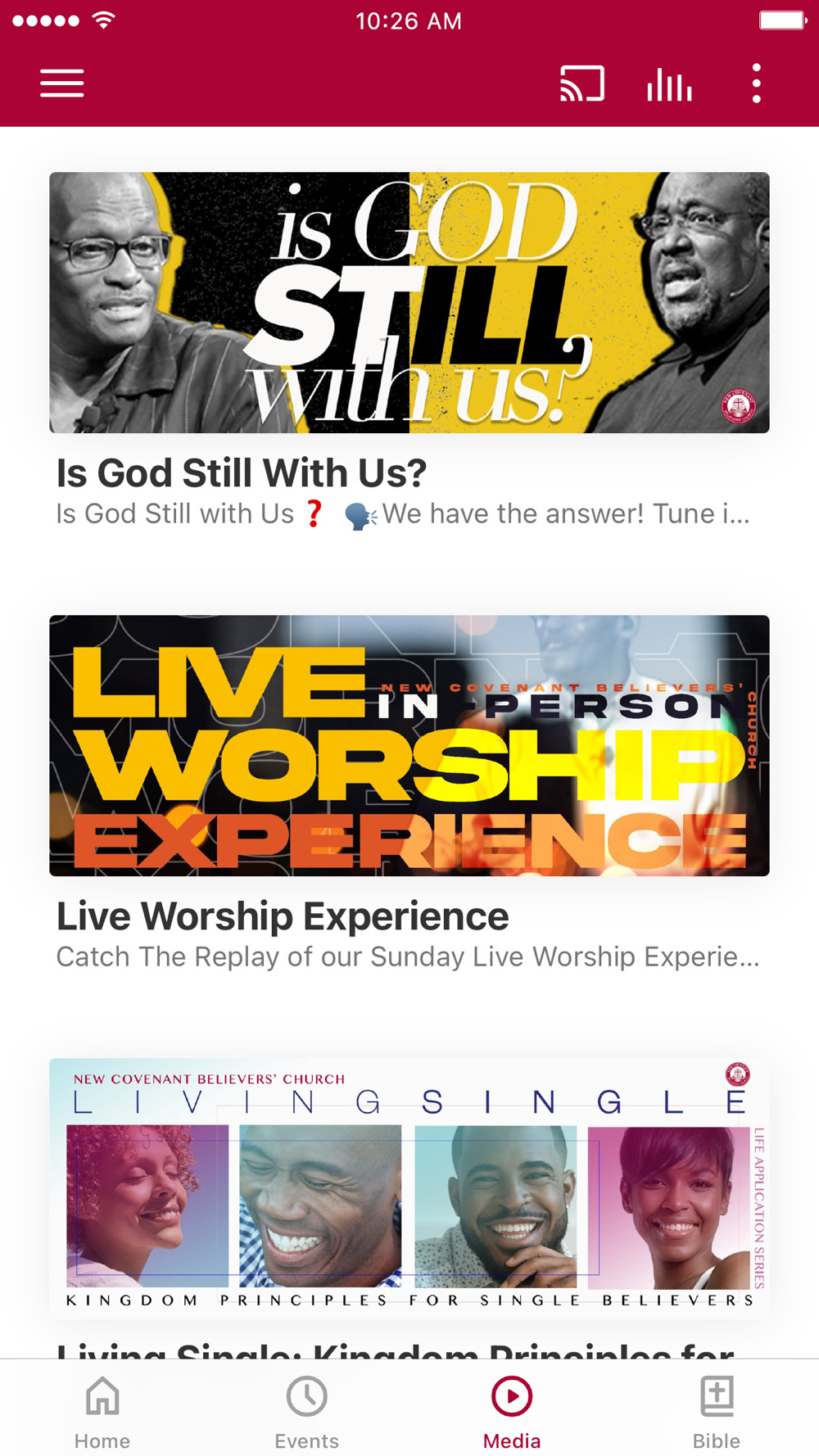Open the three-dot overflow menu

[756, 84]
